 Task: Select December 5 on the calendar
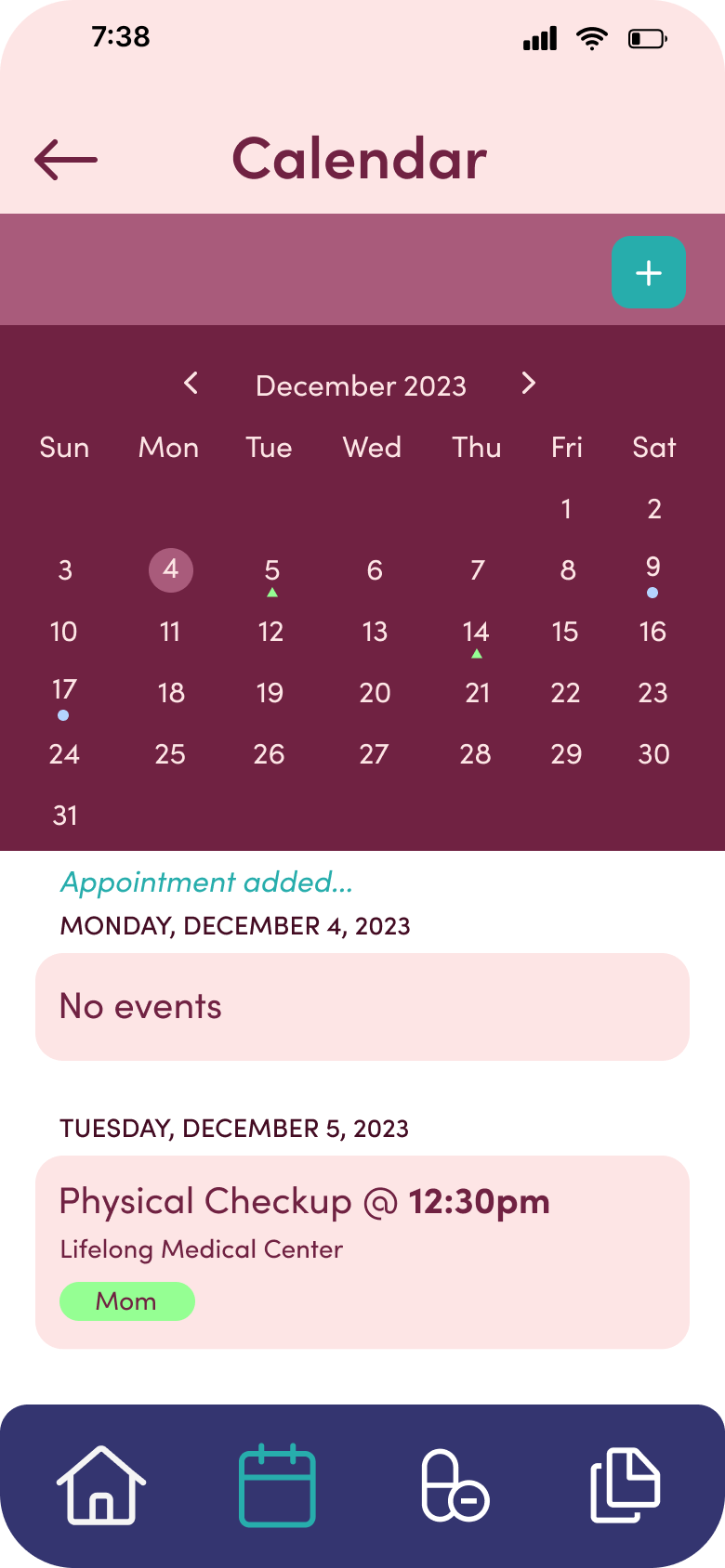coord(271,570)
